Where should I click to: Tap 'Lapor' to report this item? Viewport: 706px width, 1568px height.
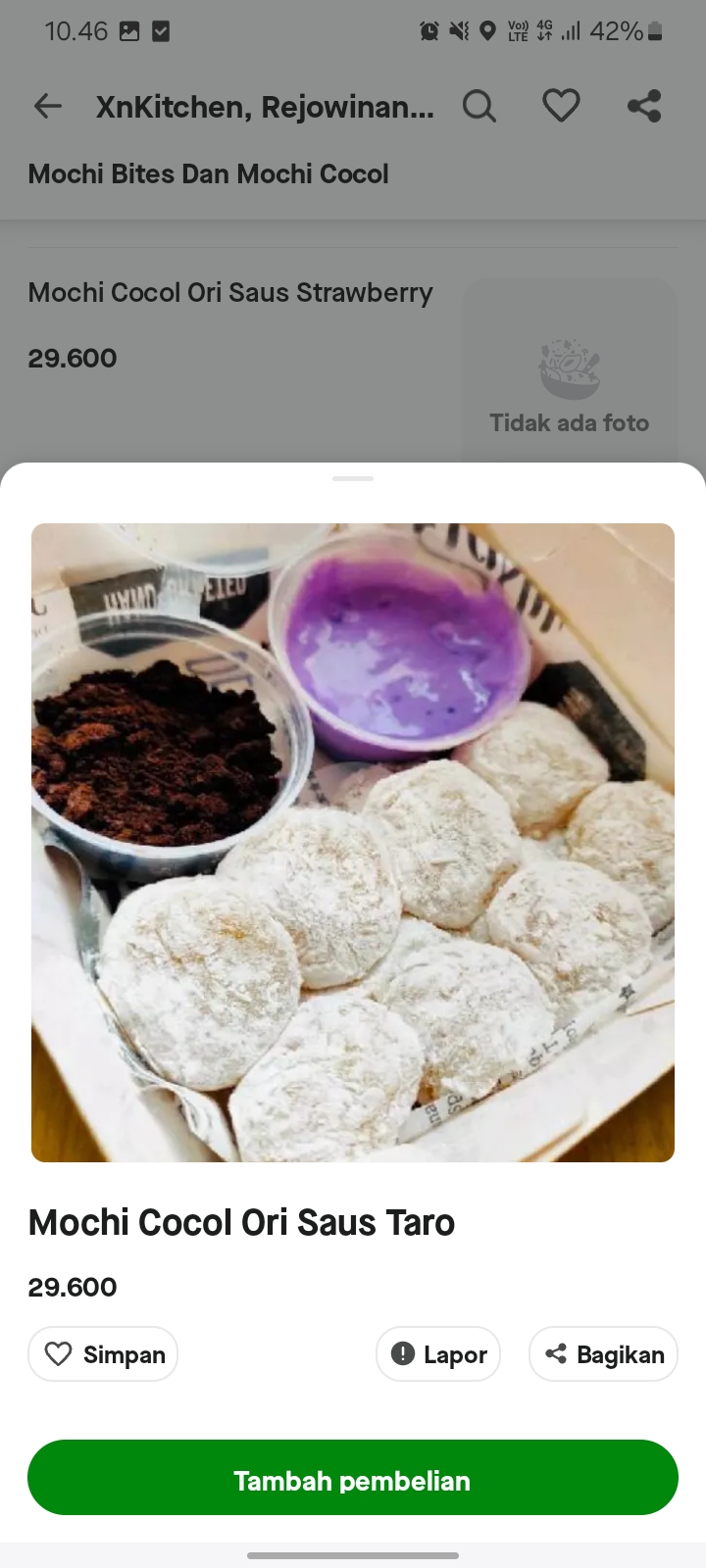coord(438,1353)
